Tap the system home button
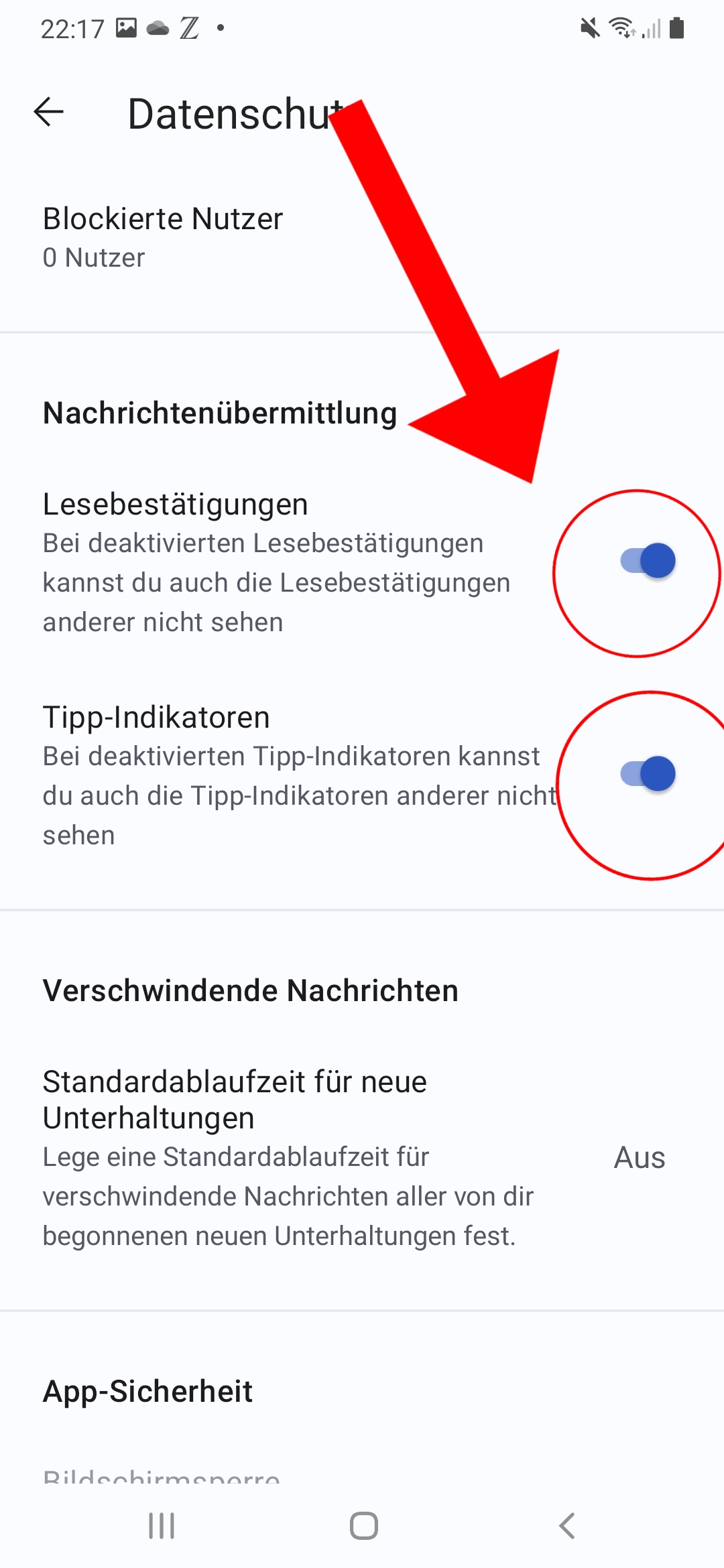 tap(363, 1526)
